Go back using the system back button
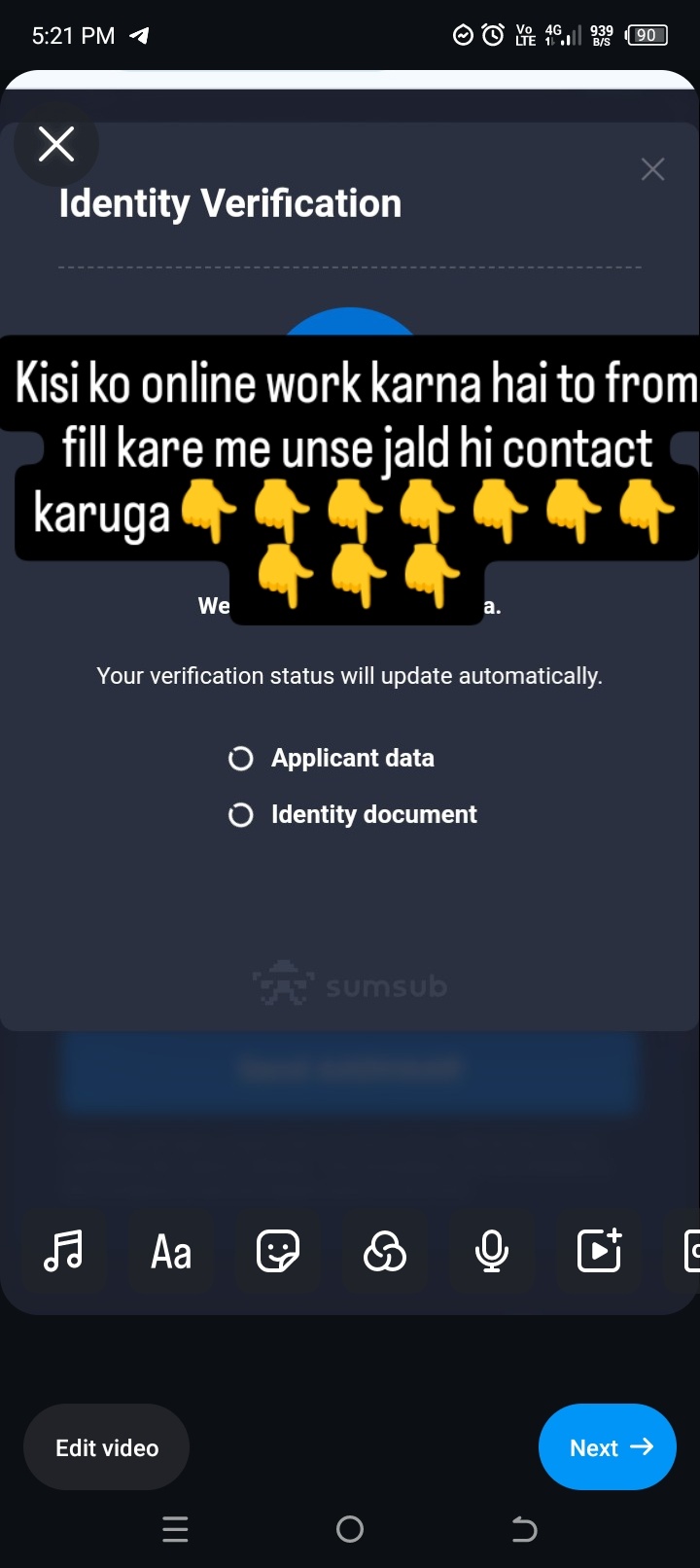The height and width of the screenshot is (1568, 700). pyautogui.click(x=524, y=1530)
